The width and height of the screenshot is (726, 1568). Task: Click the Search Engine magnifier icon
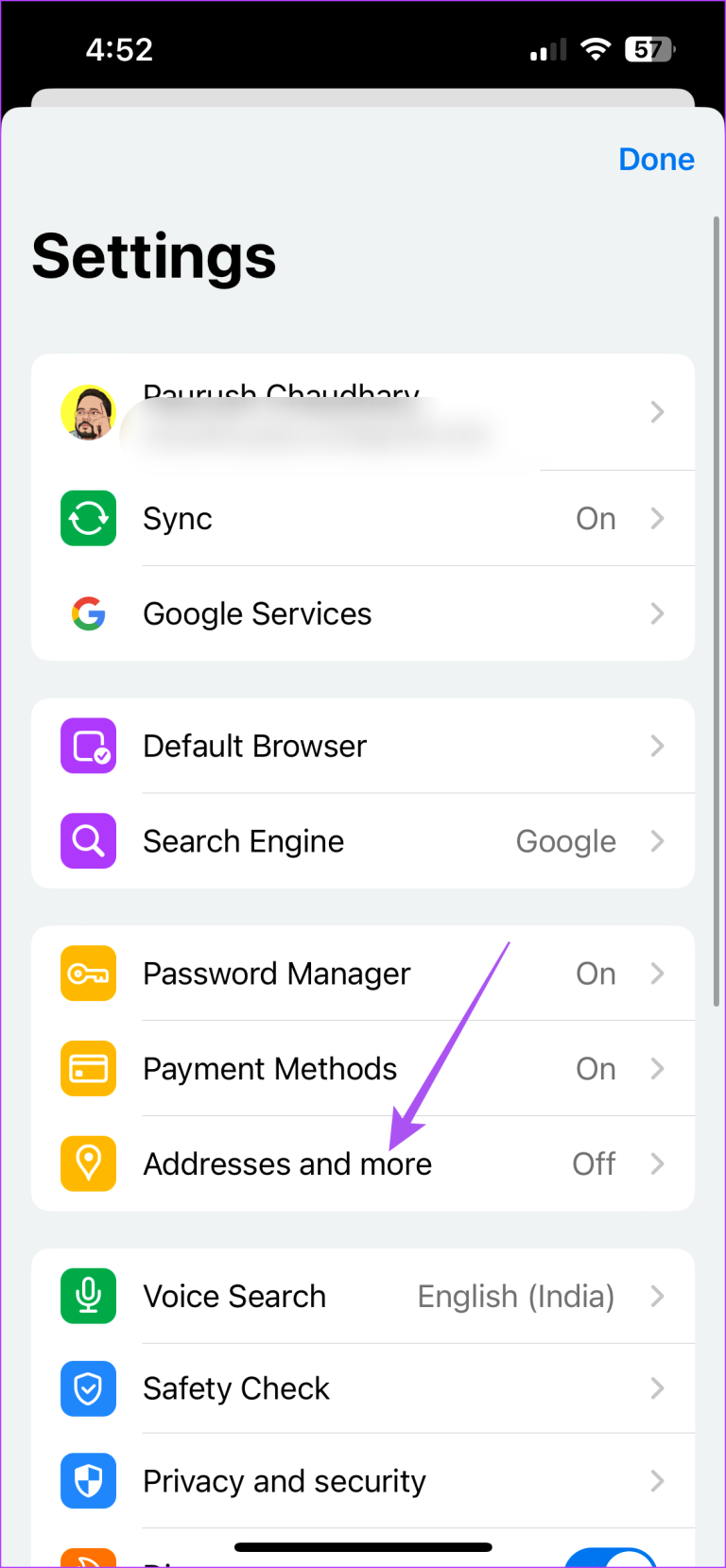88,841
